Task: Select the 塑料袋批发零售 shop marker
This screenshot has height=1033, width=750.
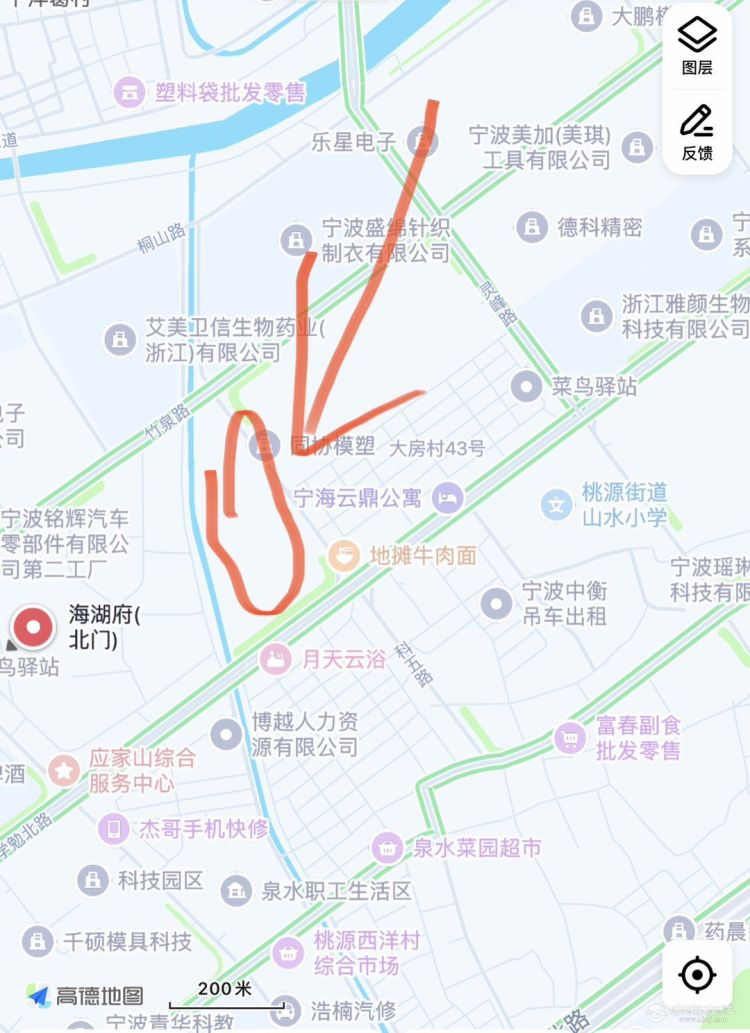Action: [129, 93]
